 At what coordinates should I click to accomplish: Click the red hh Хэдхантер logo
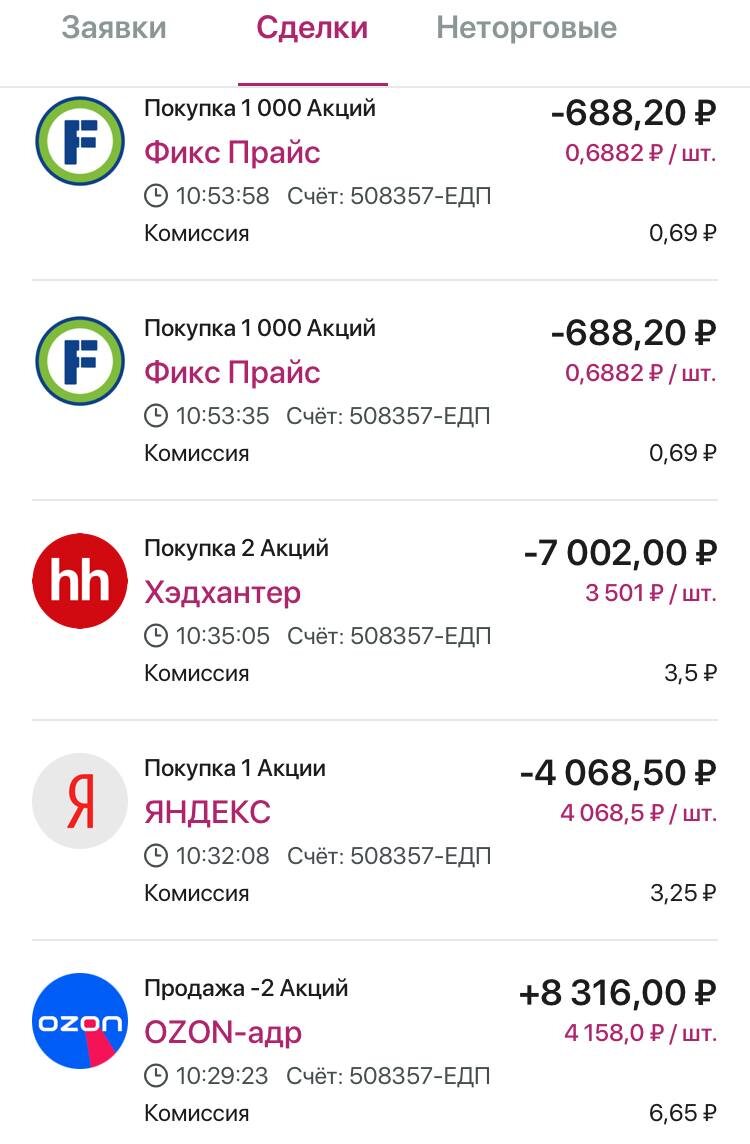78,581
